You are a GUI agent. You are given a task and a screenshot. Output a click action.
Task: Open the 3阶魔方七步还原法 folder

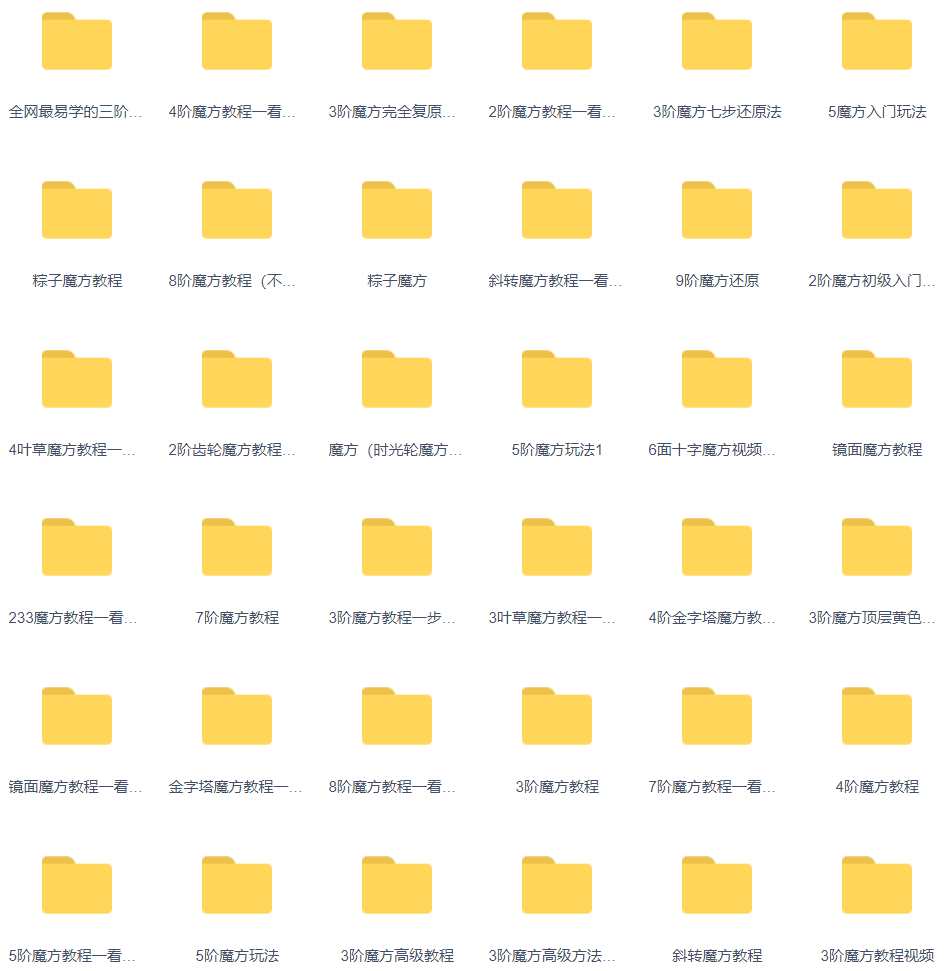[x=716, y=42]
